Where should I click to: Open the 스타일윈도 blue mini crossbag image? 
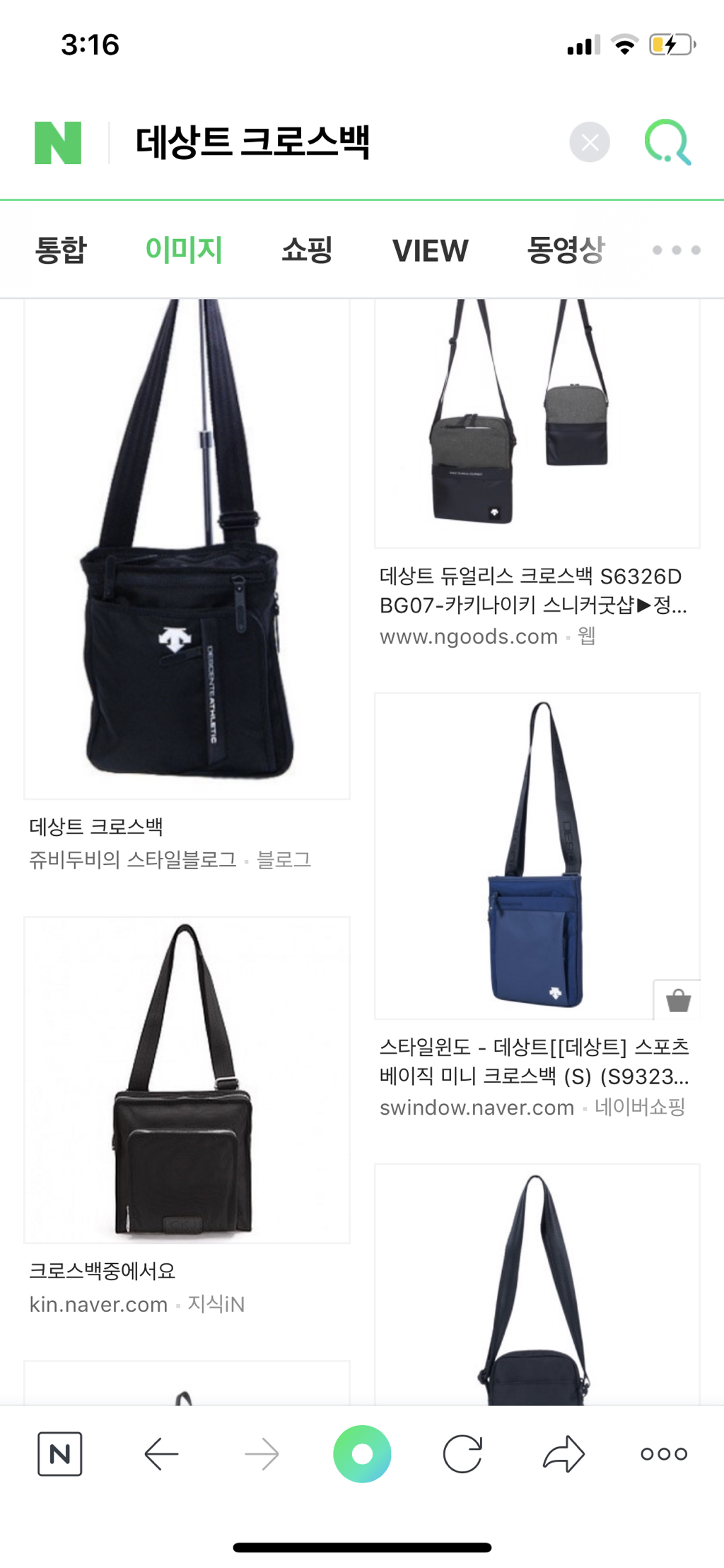click(537, 856)
